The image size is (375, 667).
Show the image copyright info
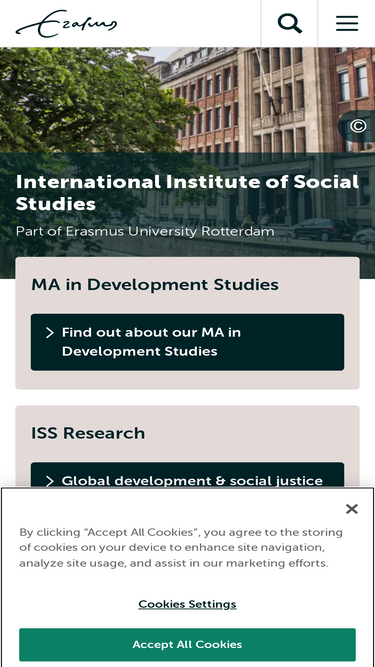(358, 126)
